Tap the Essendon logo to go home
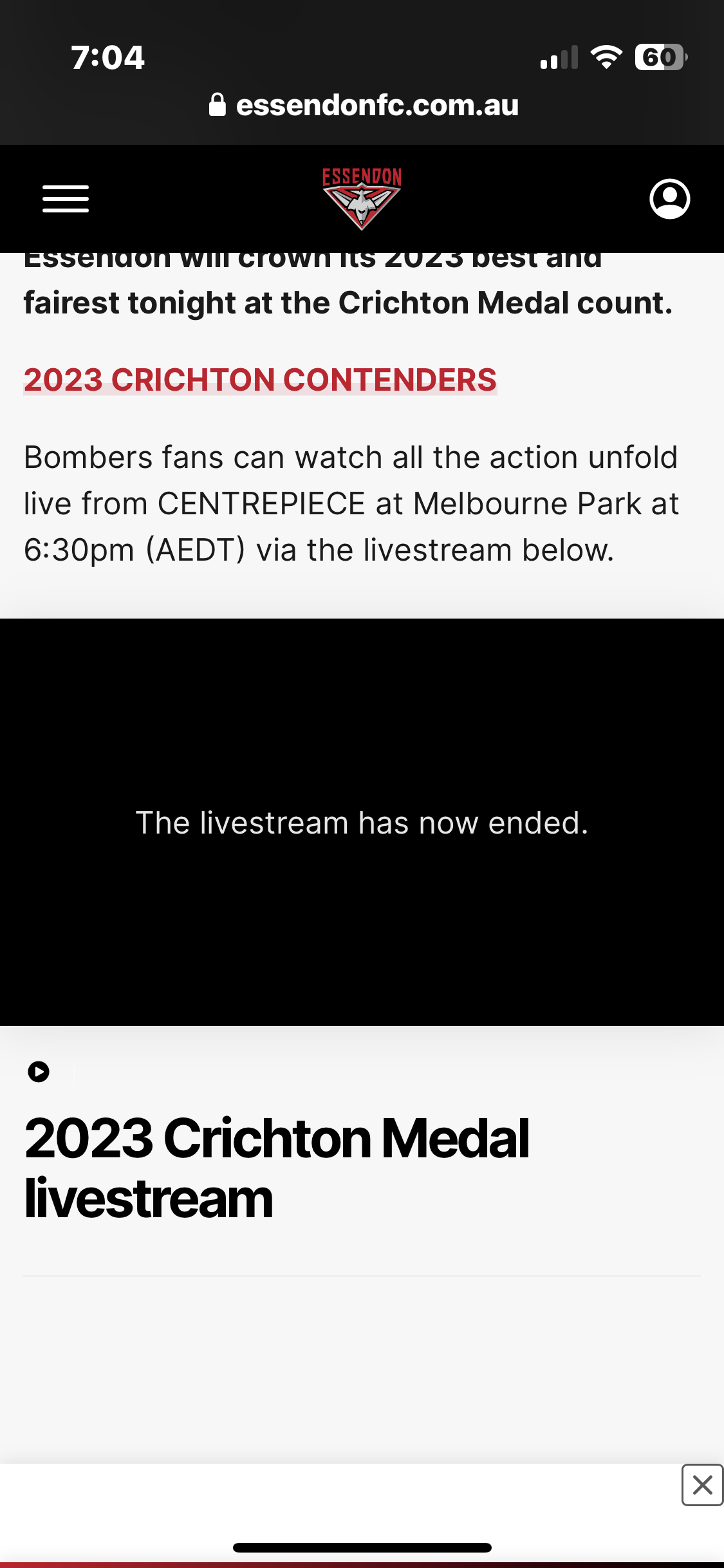 point(362,198)
